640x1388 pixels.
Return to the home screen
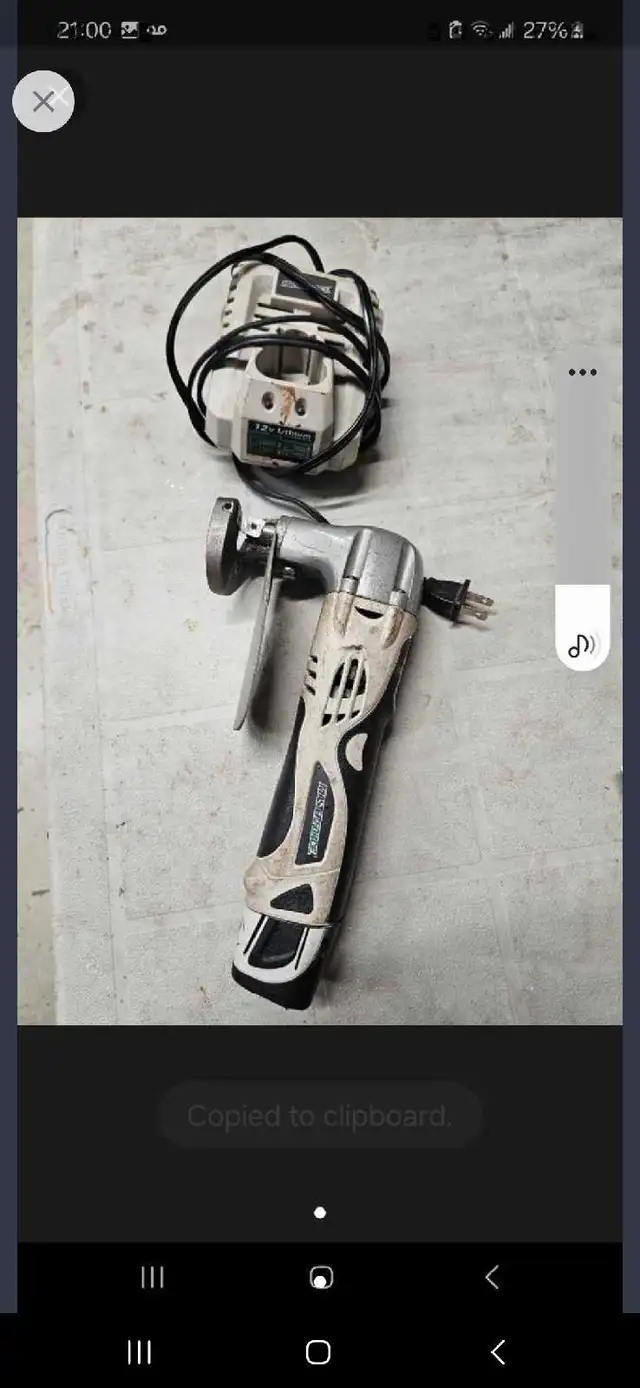pos(318,1352)
